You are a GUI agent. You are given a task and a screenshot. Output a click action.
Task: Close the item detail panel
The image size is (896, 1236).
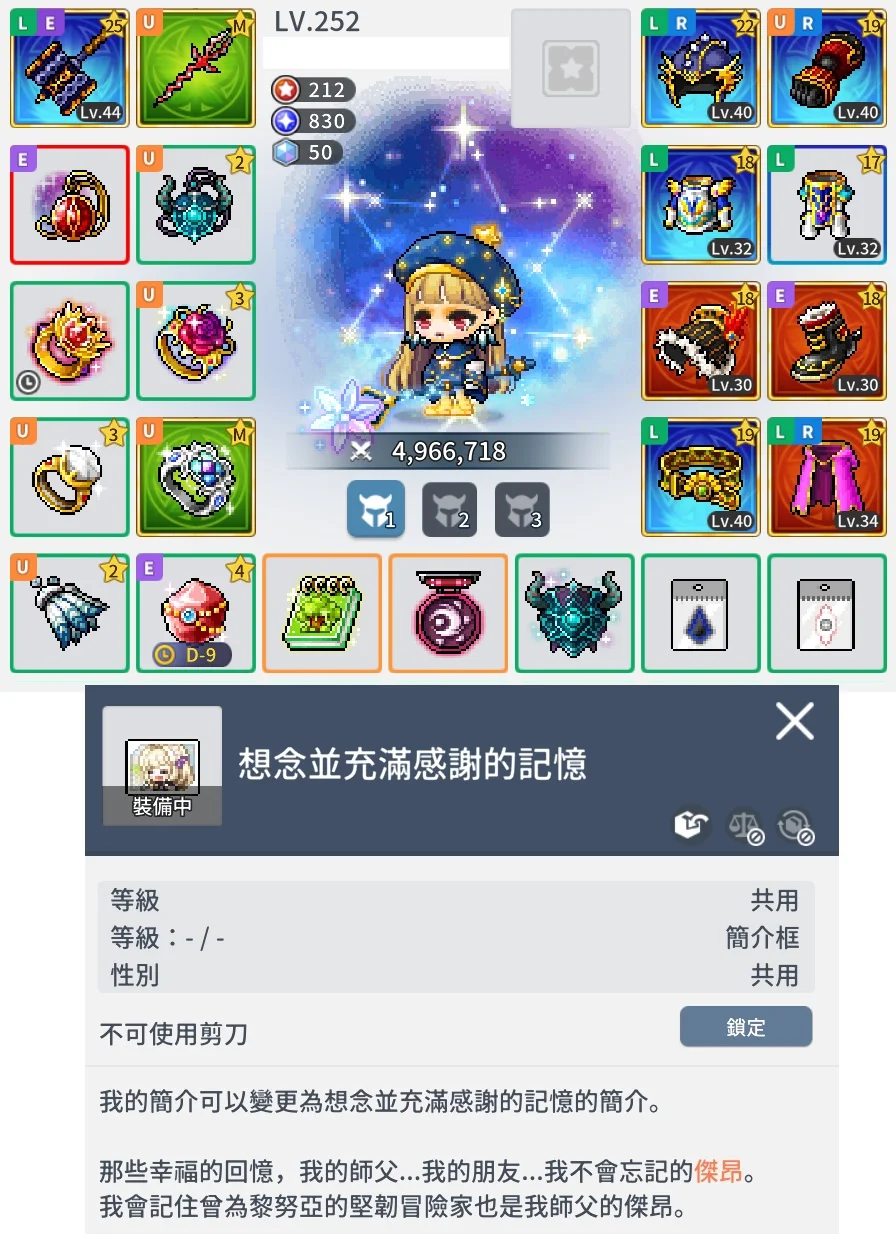795,720
